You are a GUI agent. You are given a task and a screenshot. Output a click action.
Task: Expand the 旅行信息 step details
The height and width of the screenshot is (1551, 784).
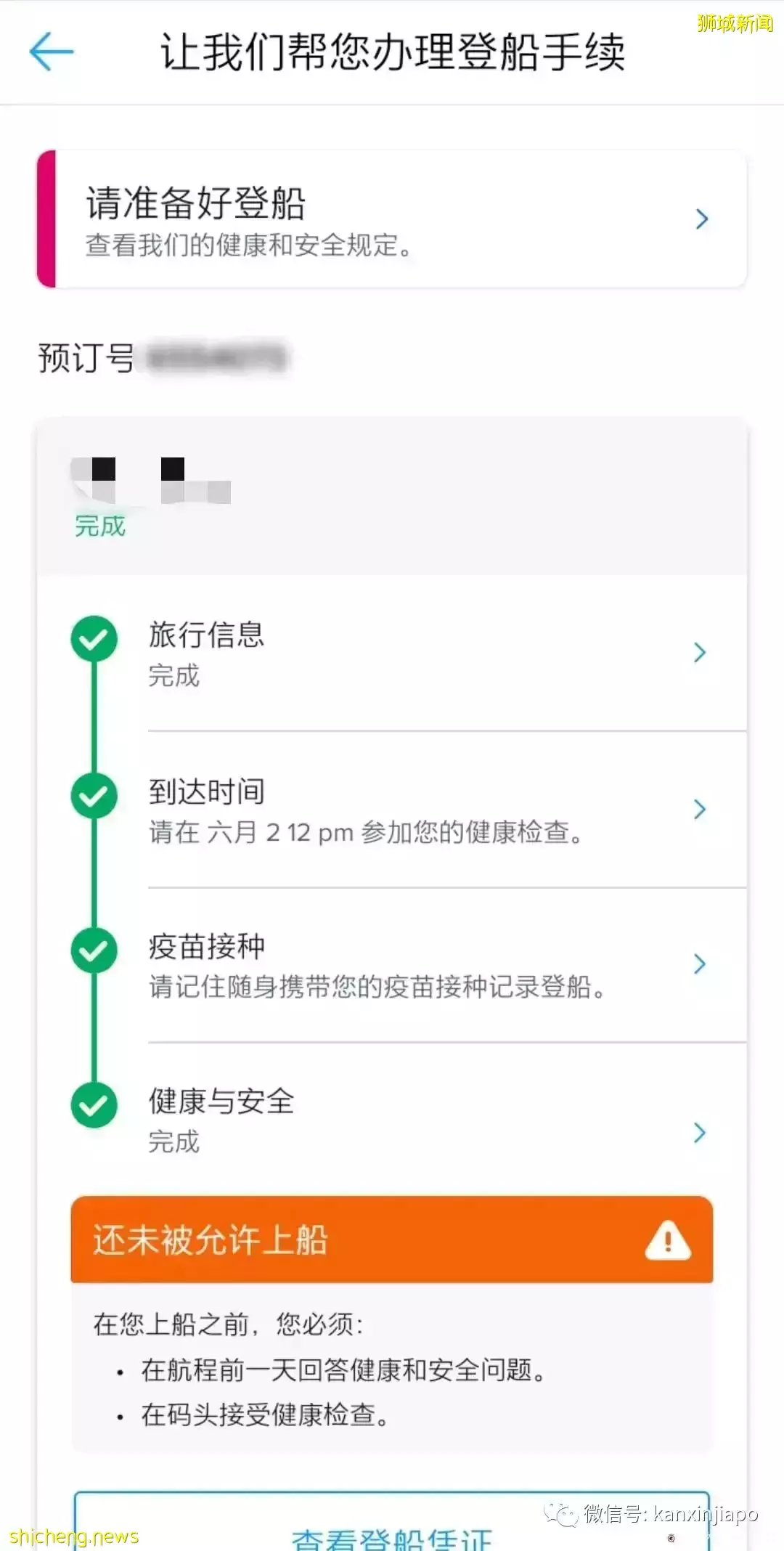coord(699,652)
